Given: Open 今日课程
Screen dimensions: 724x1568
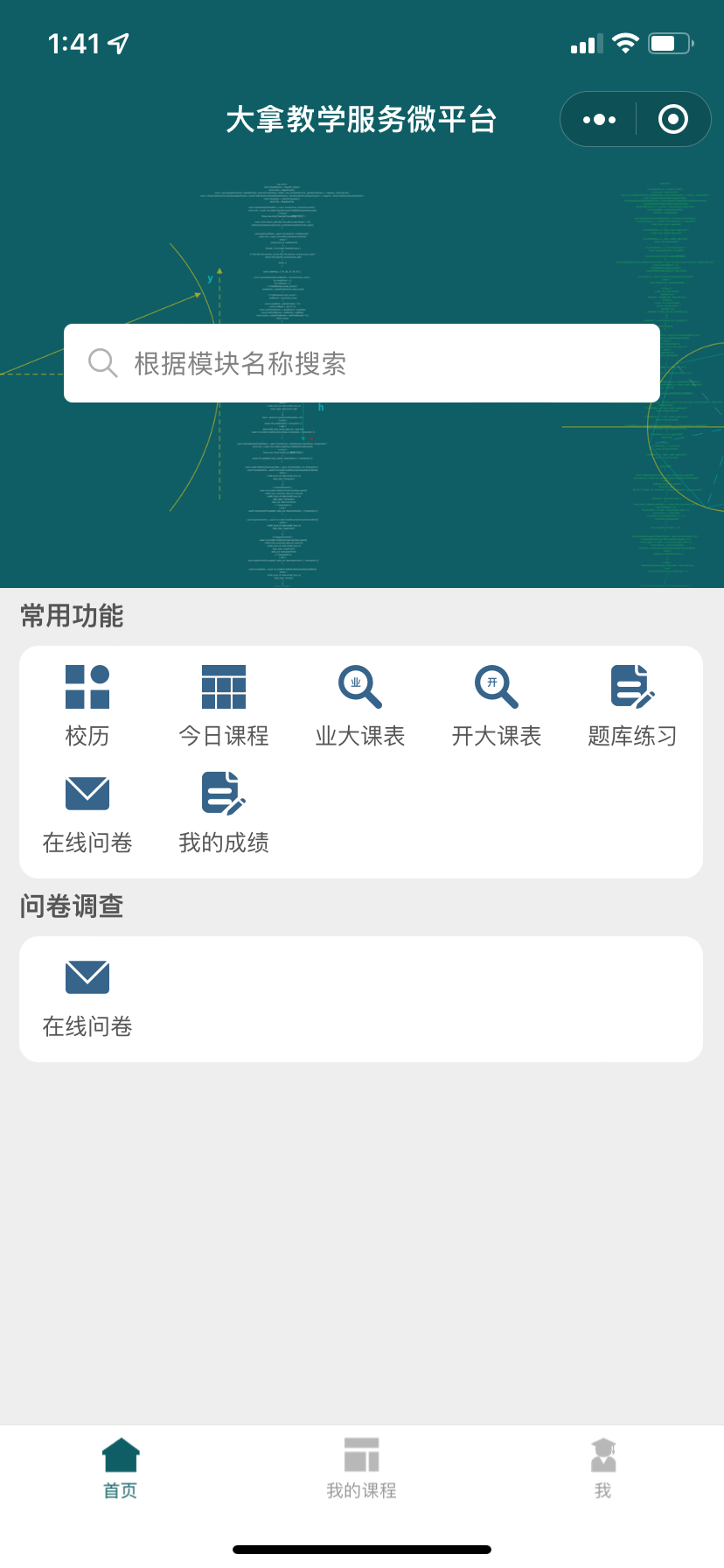Looking at the screenshot, I should pyautogui.click(x=224, y=704).
